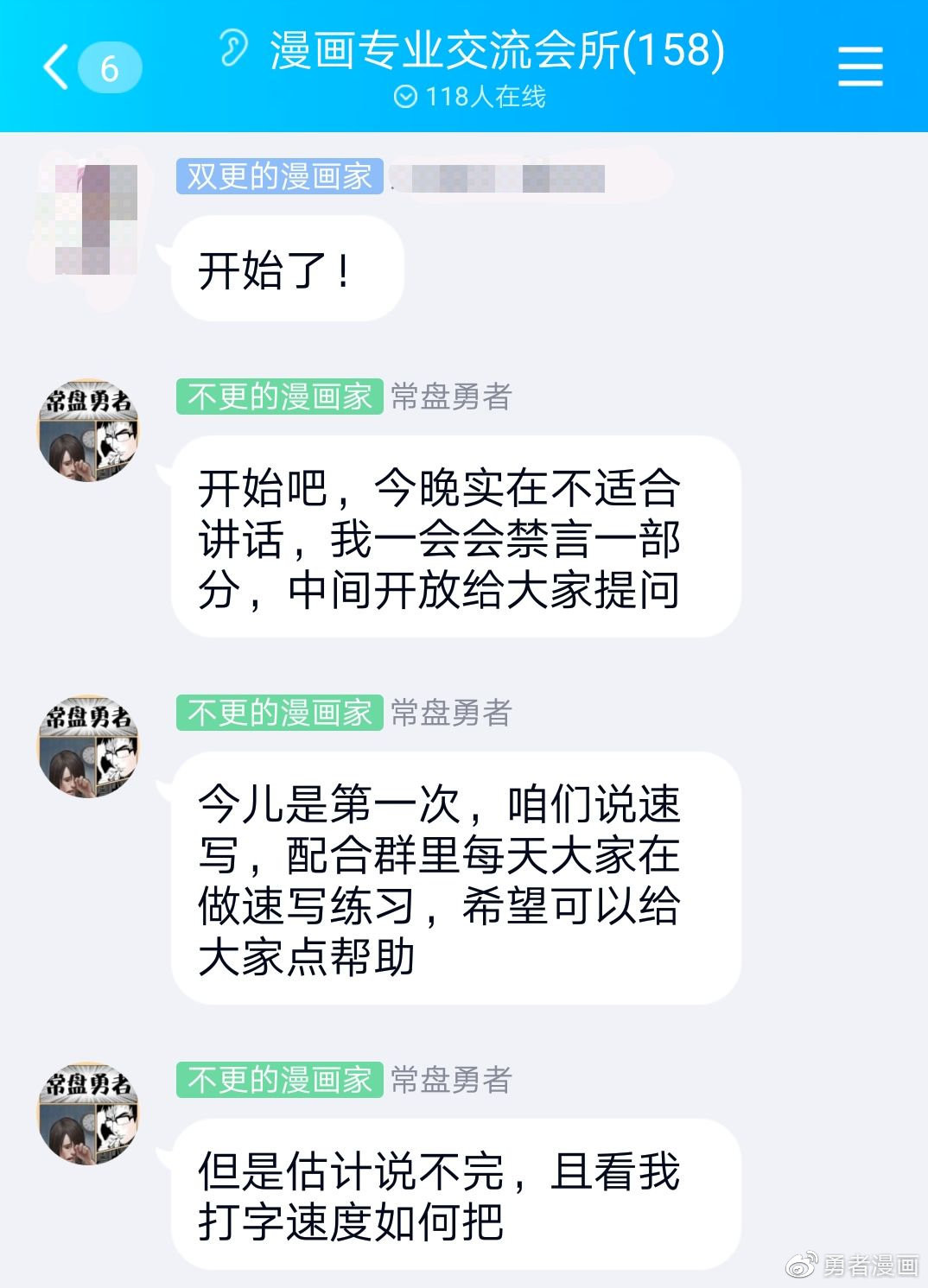Open the group chat menu
Image resolution: width=928 pixels, height=1288 pixels.
(x=860, y=67)
